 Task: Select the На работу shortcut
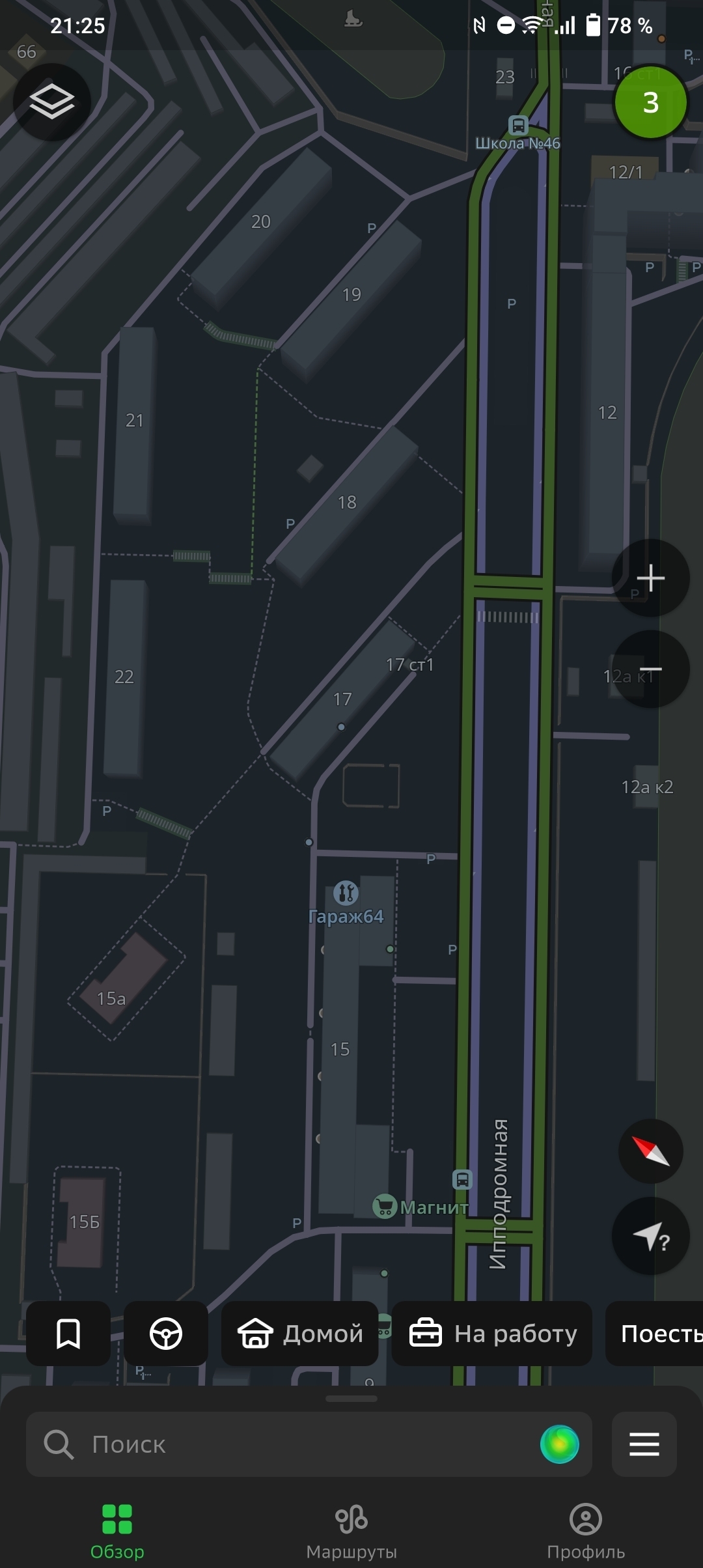tap(492, 1334)
